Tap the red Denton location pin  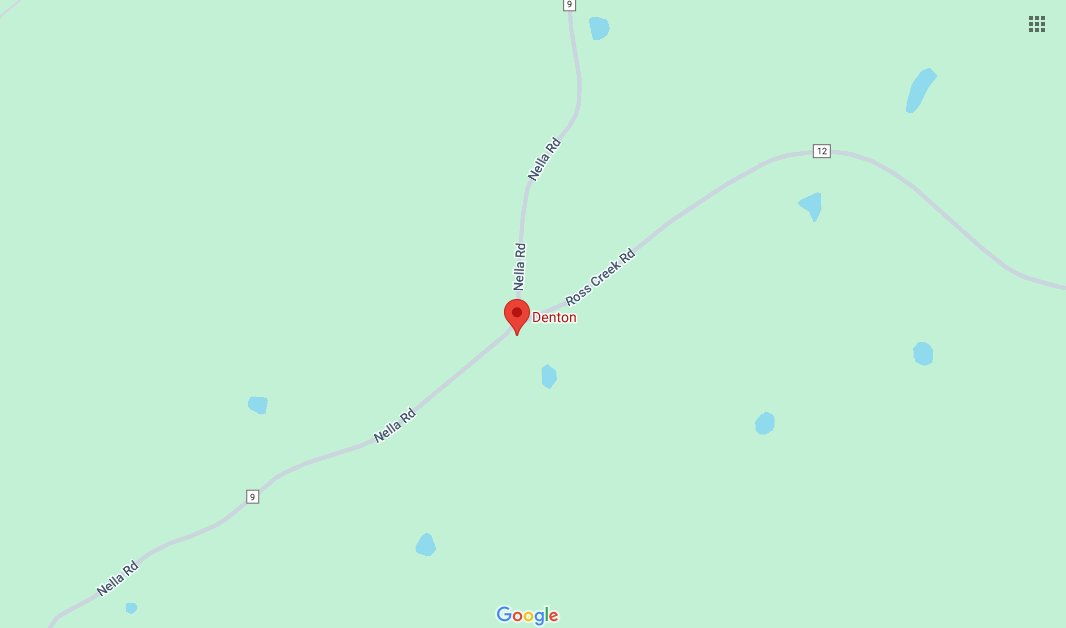pyautogui.click(x=516, y=314)
